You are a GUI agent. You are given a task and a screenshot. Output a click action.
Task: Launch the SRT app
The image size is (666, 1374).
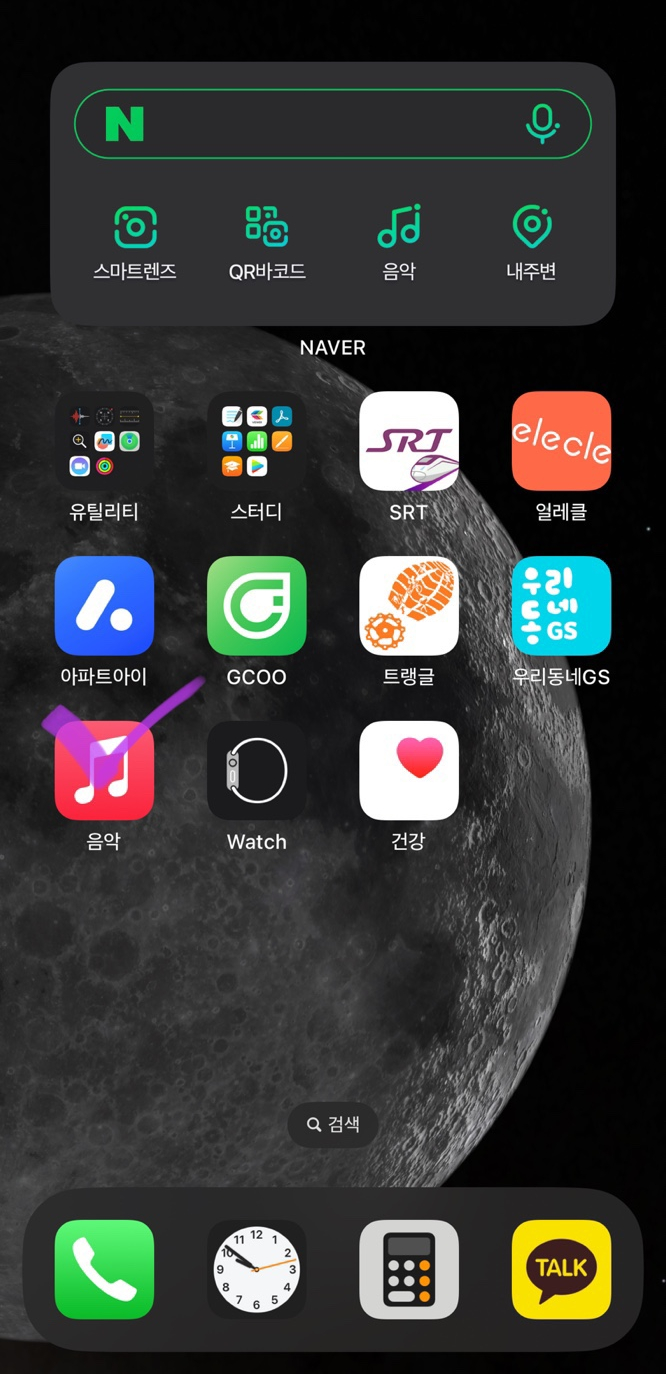409,441
